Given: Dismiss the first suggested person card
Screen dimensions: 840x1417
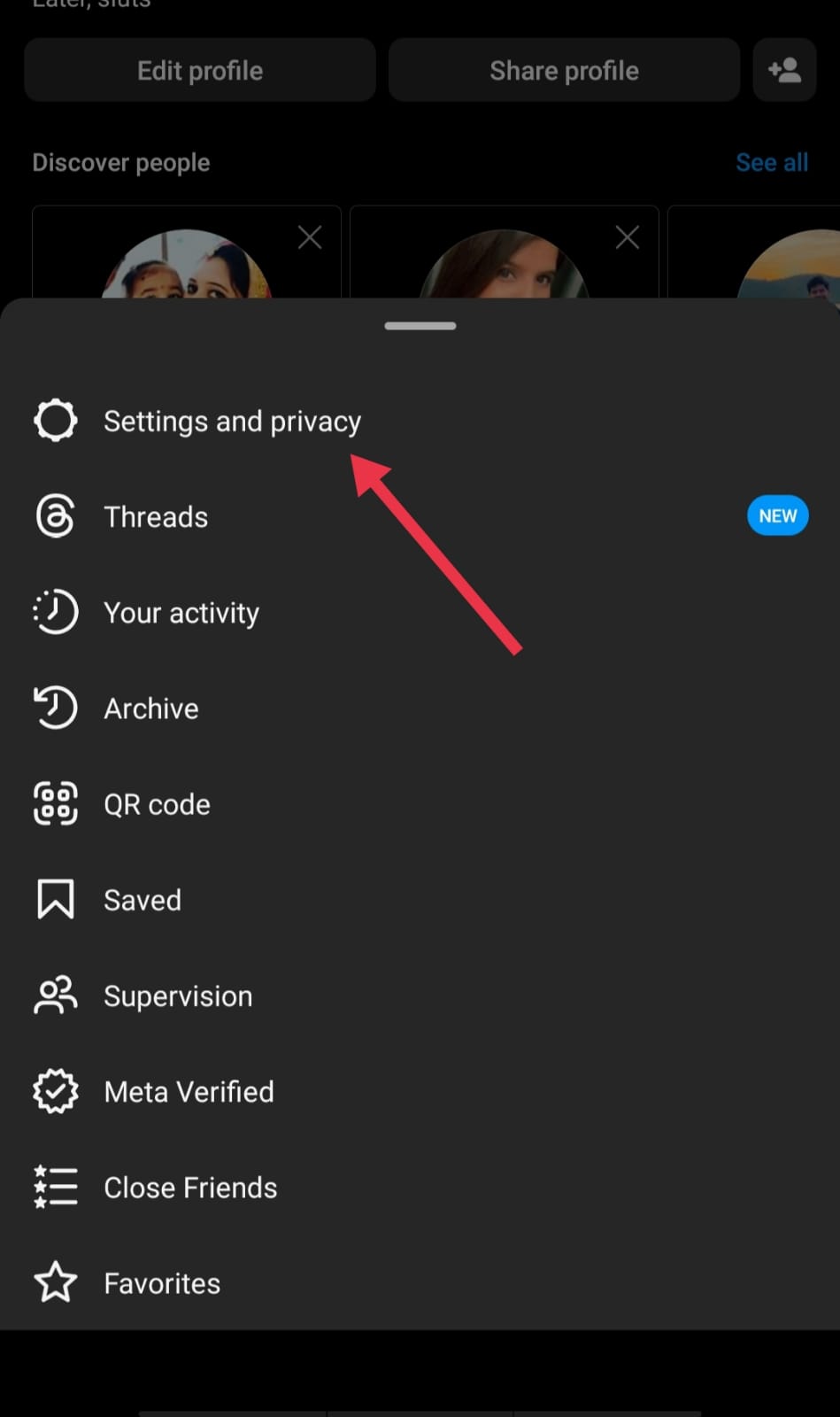Looking at the screenshot, I should [310, 237].
